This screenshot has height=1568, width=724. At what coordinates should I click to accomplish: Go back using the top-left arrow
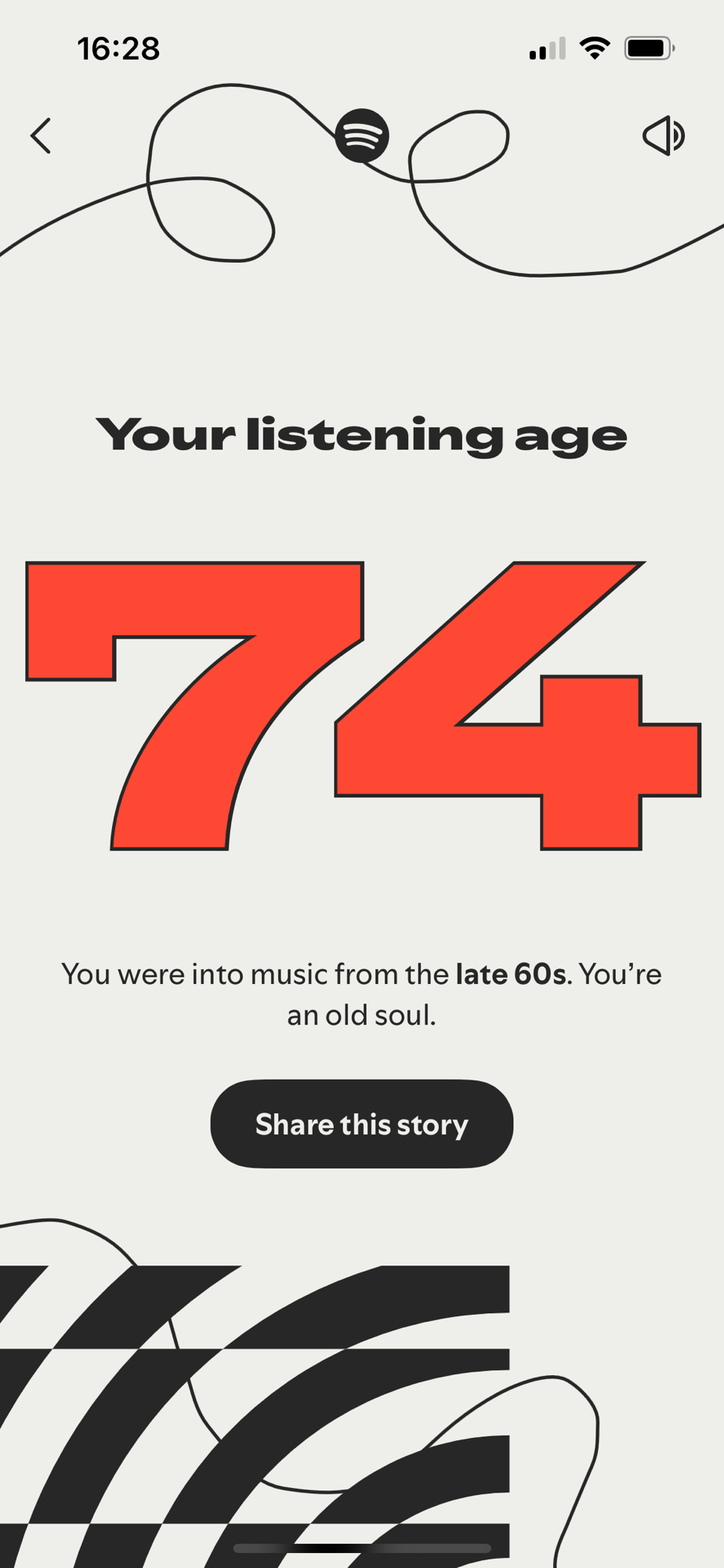41,136
